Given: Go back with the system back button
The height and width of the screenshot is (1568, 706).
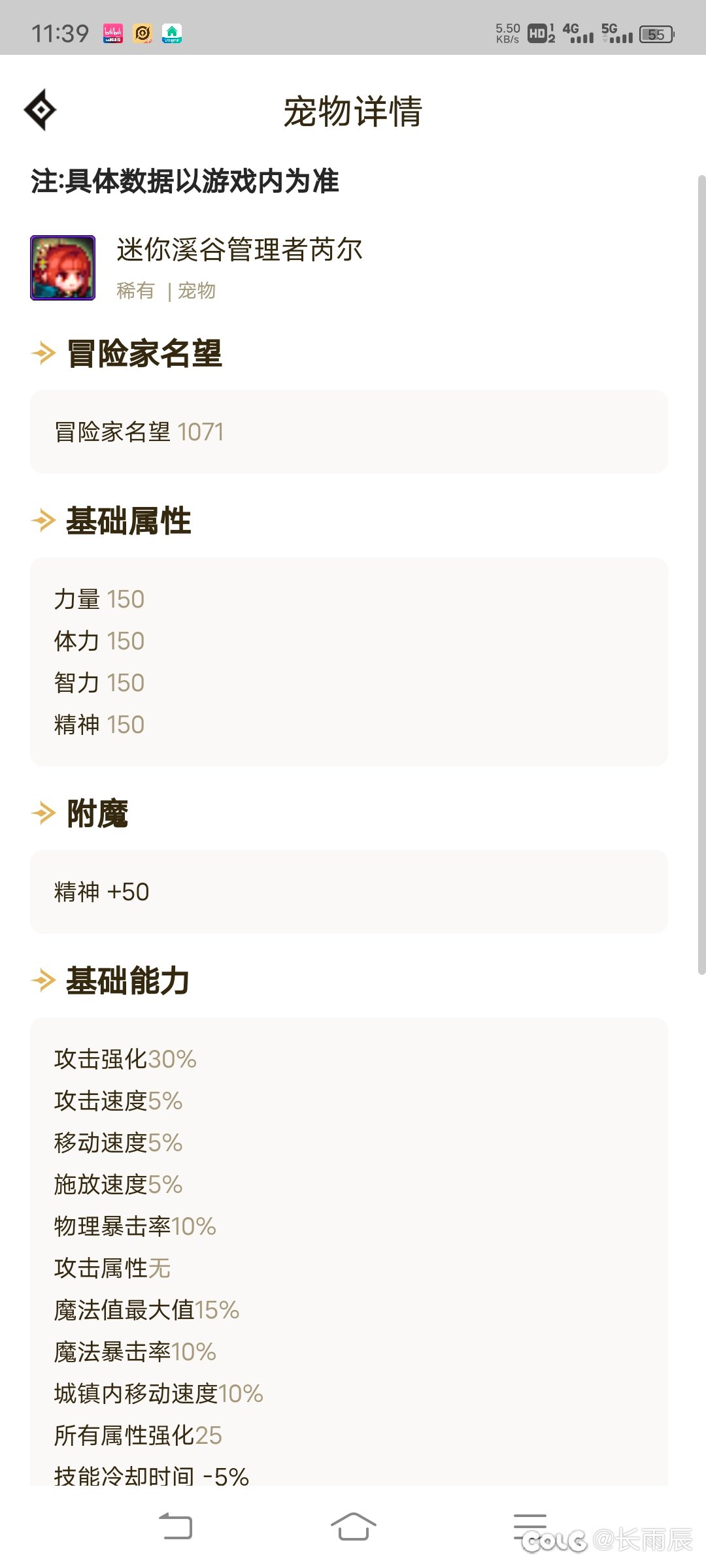Looking at the screenshot, I should (176, 1527).
